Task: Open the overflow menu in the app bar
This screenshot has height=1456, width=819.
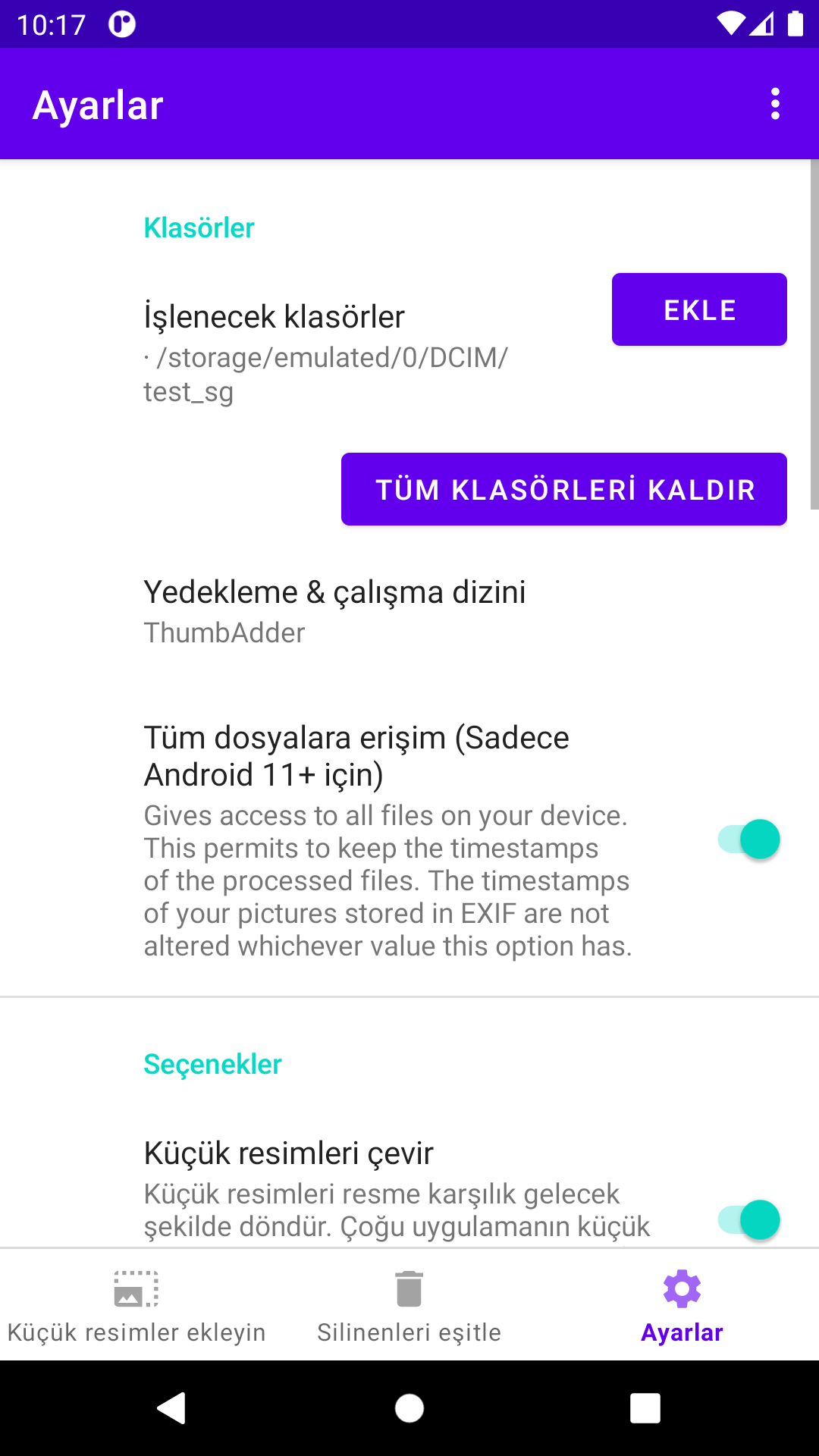Action: [x=774, y=104]
